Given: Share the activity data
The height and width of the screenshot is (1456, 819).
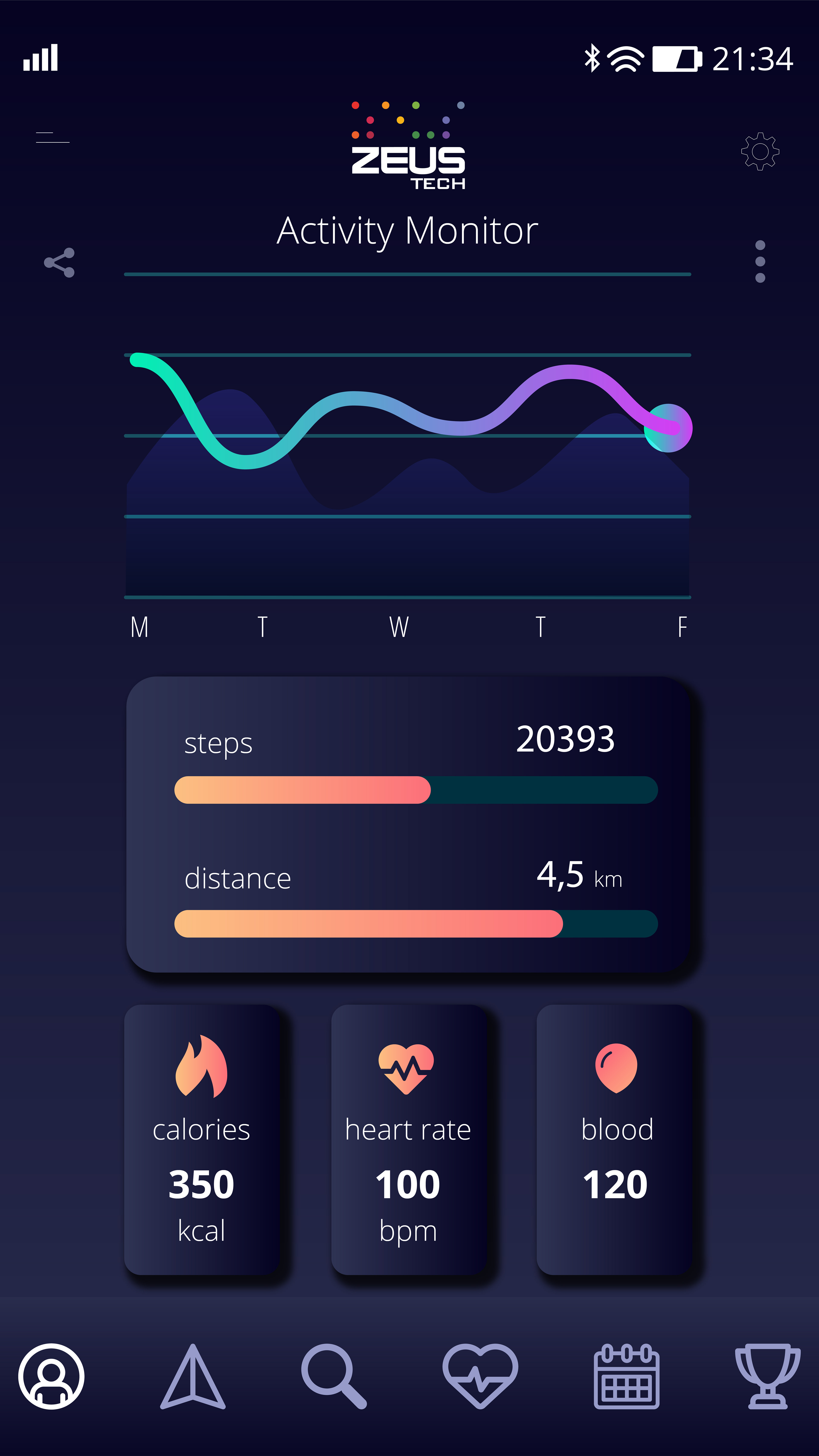Looking at the screenshot, I should (59, 263).
